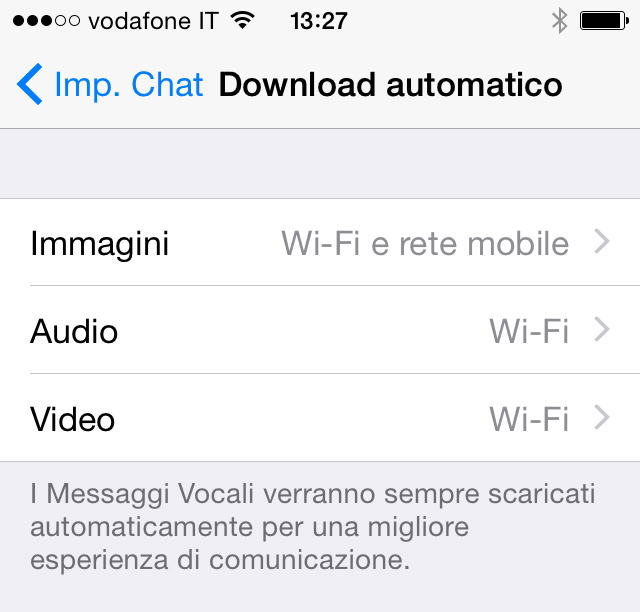Open the Audio download setting
This screenshot has height=612, width=640.
click(x=320, y=331)
